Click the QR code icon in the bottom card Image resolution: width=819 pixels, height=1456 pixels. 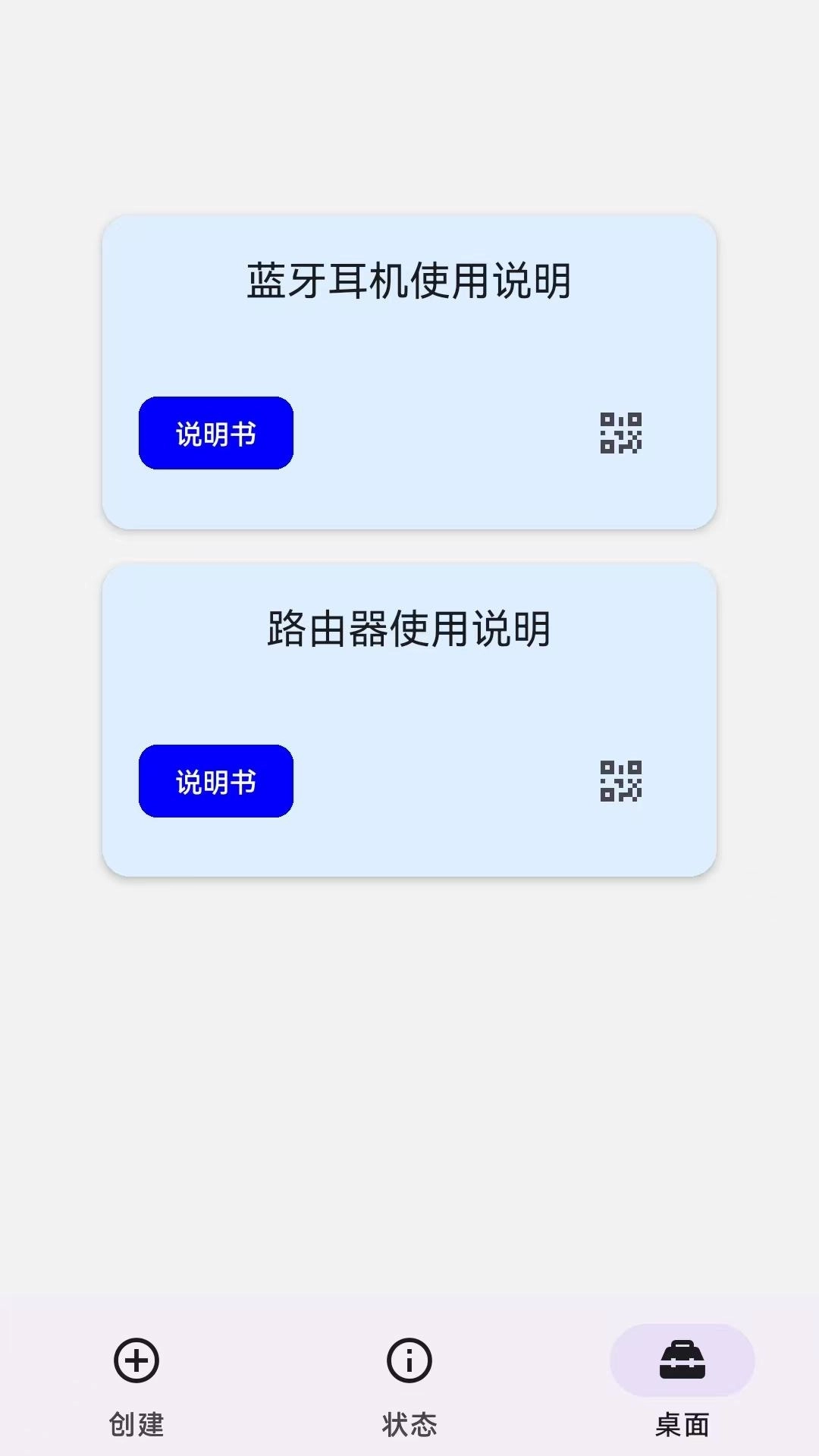[x=621, y=782]
